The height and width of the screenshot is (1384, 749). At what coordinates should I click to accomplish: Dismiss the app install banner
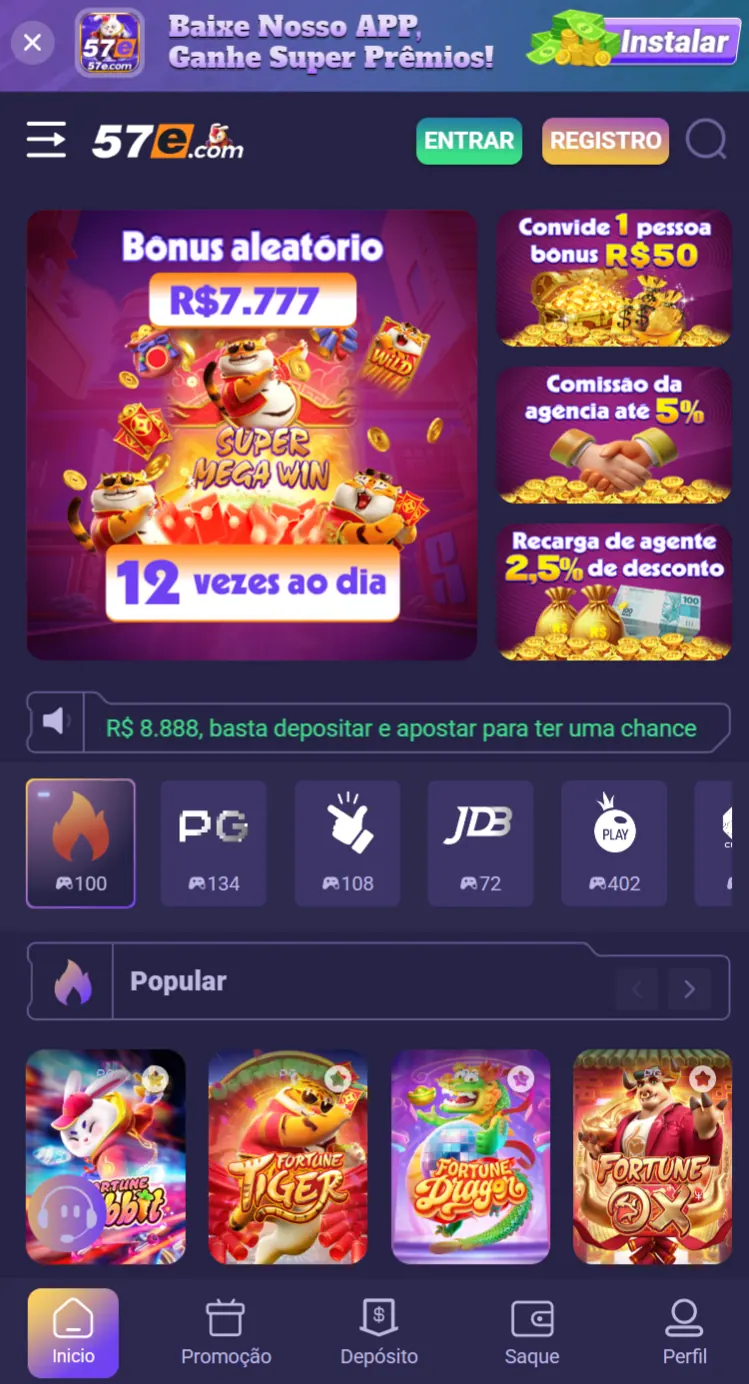(32, 43)
